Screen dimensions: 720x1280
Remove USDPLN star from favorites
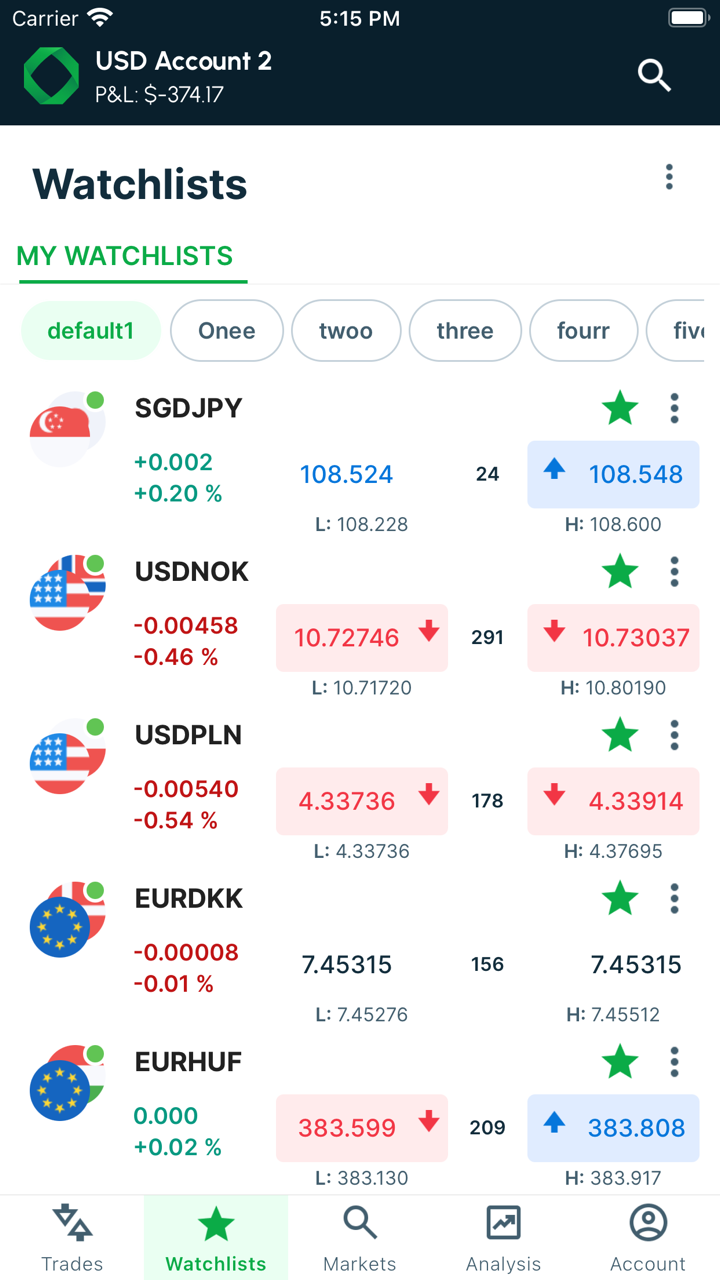click(620, 735)
